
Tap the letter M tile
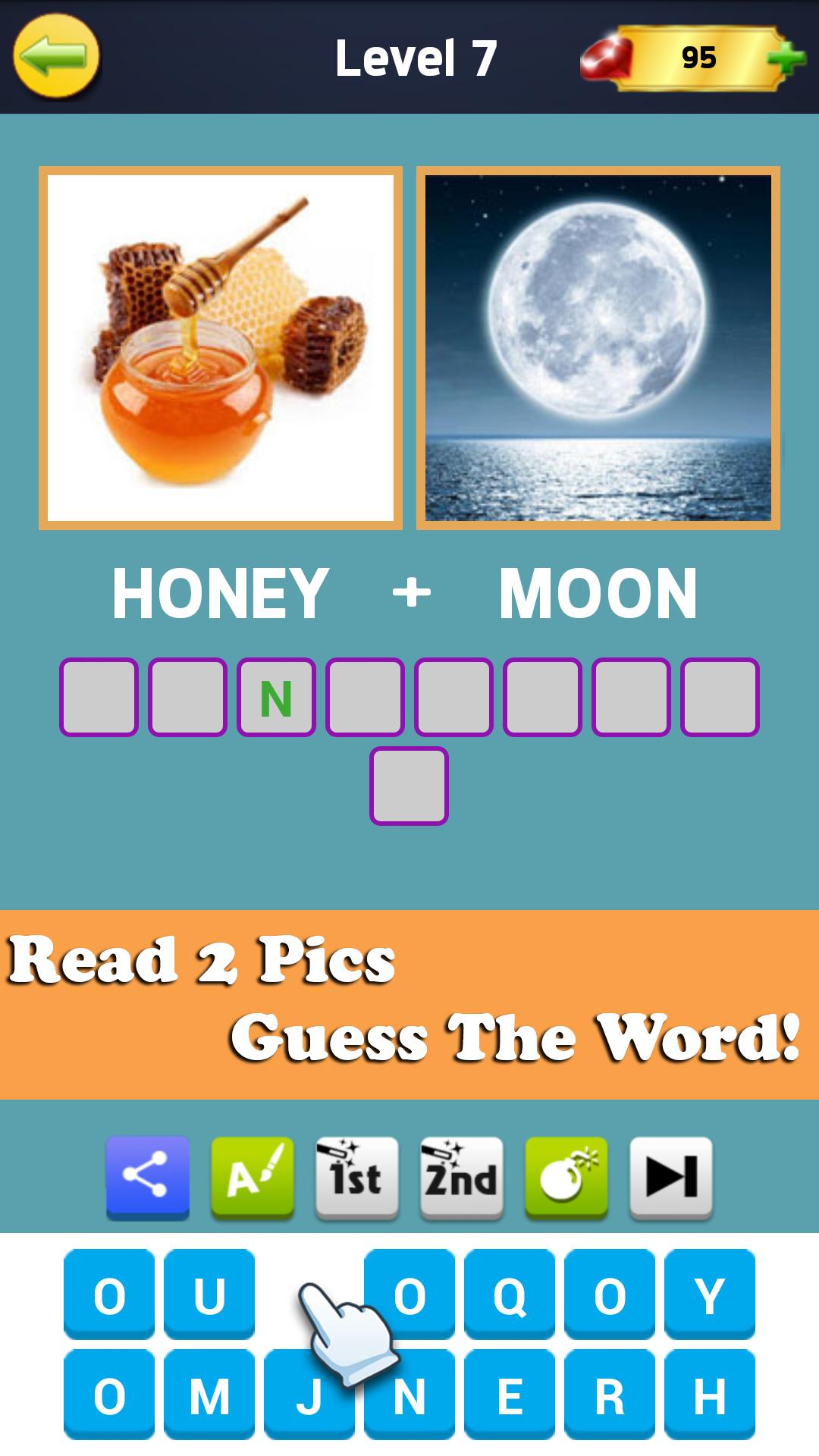click(x=209, y=1395)
